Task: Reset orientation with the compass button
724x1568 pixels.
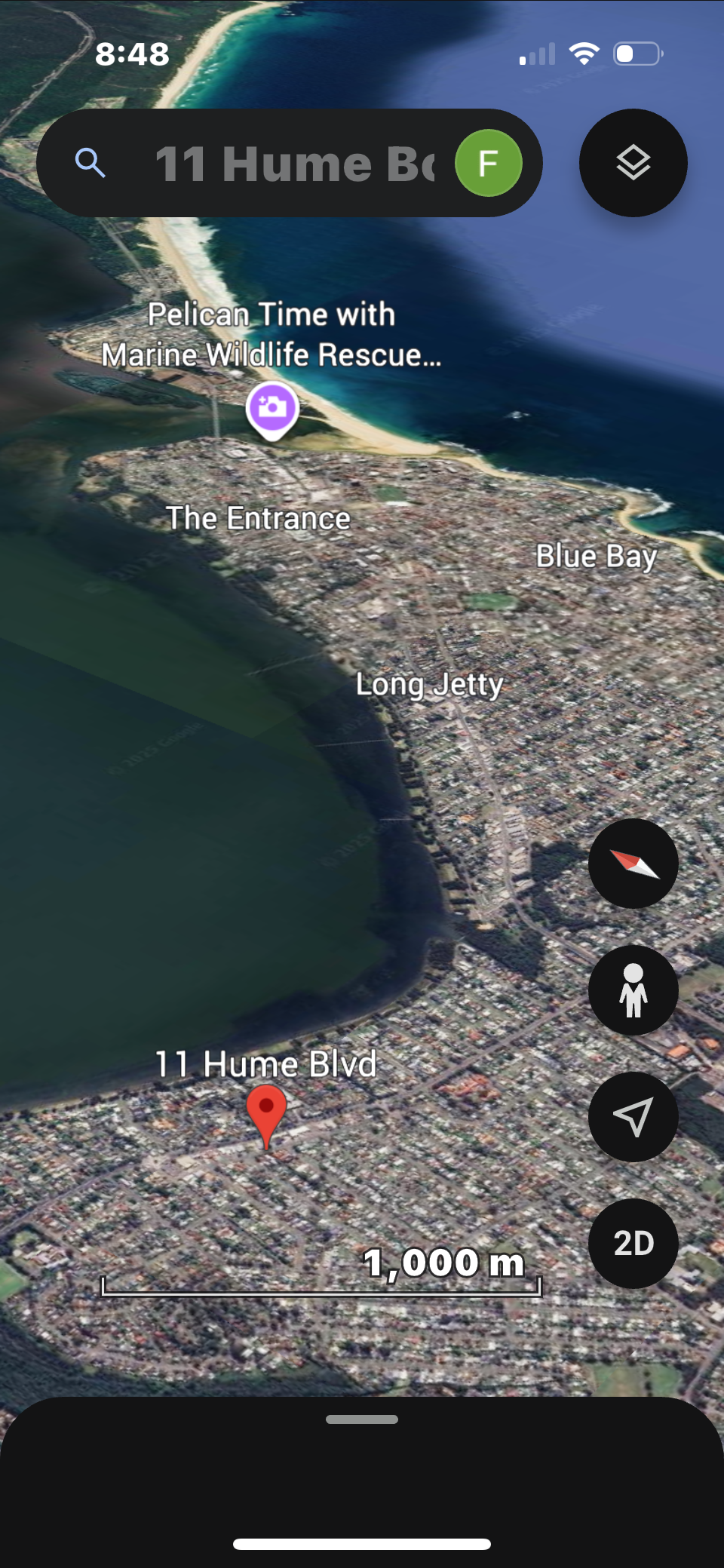Action: [x=633, y=864]
